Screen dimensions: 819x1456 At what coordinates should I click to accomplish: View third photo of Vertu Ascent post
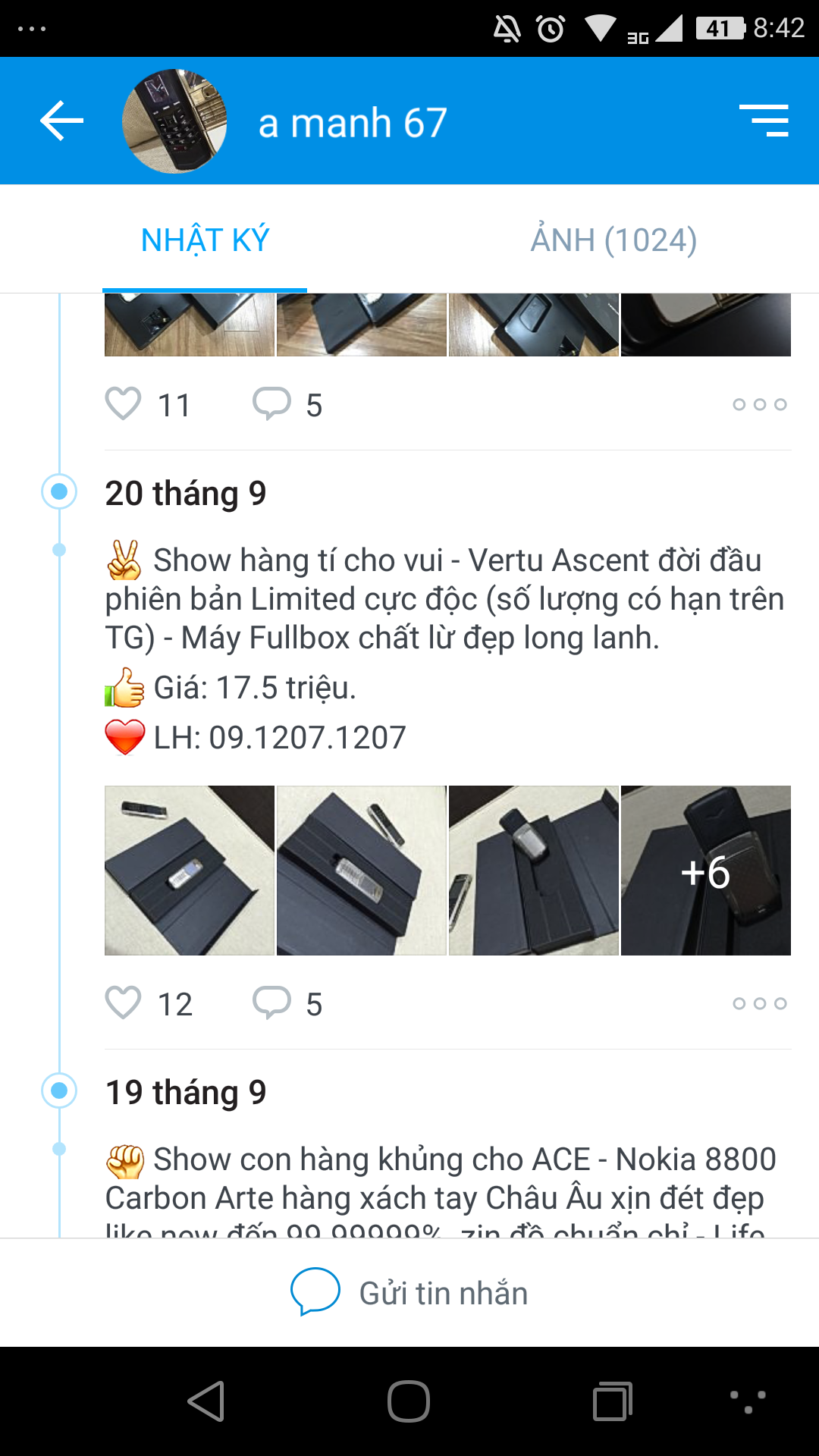[x=534, y=871]
